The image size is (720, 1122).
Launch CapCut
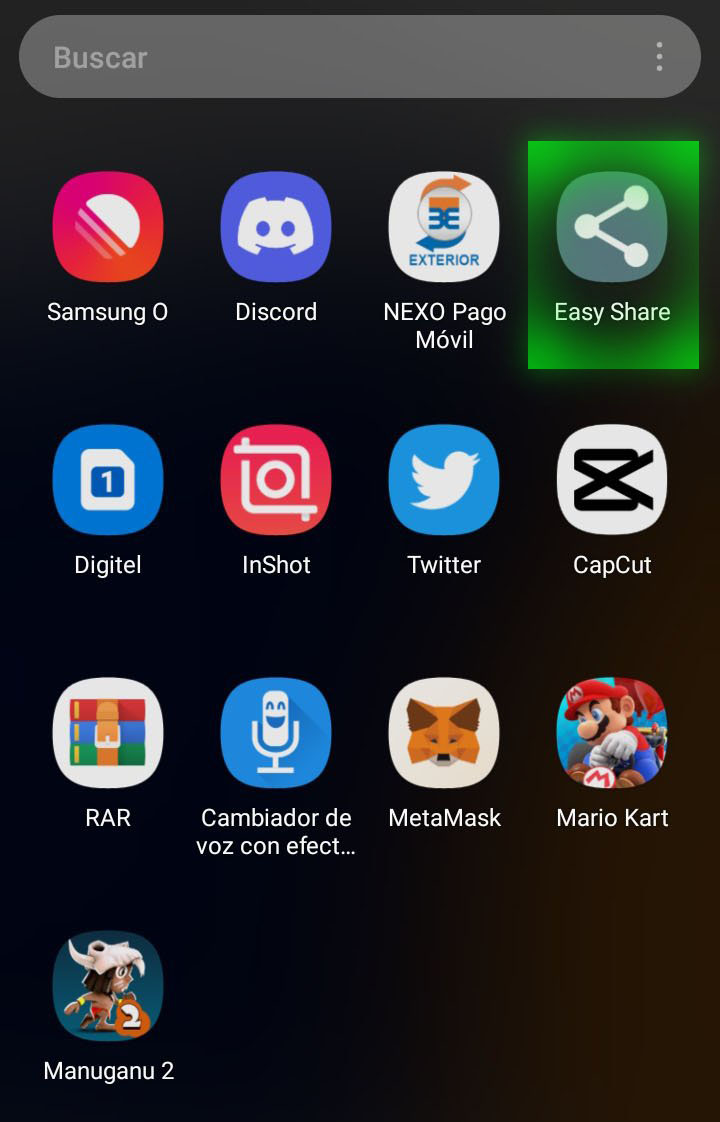click(612, 480)
